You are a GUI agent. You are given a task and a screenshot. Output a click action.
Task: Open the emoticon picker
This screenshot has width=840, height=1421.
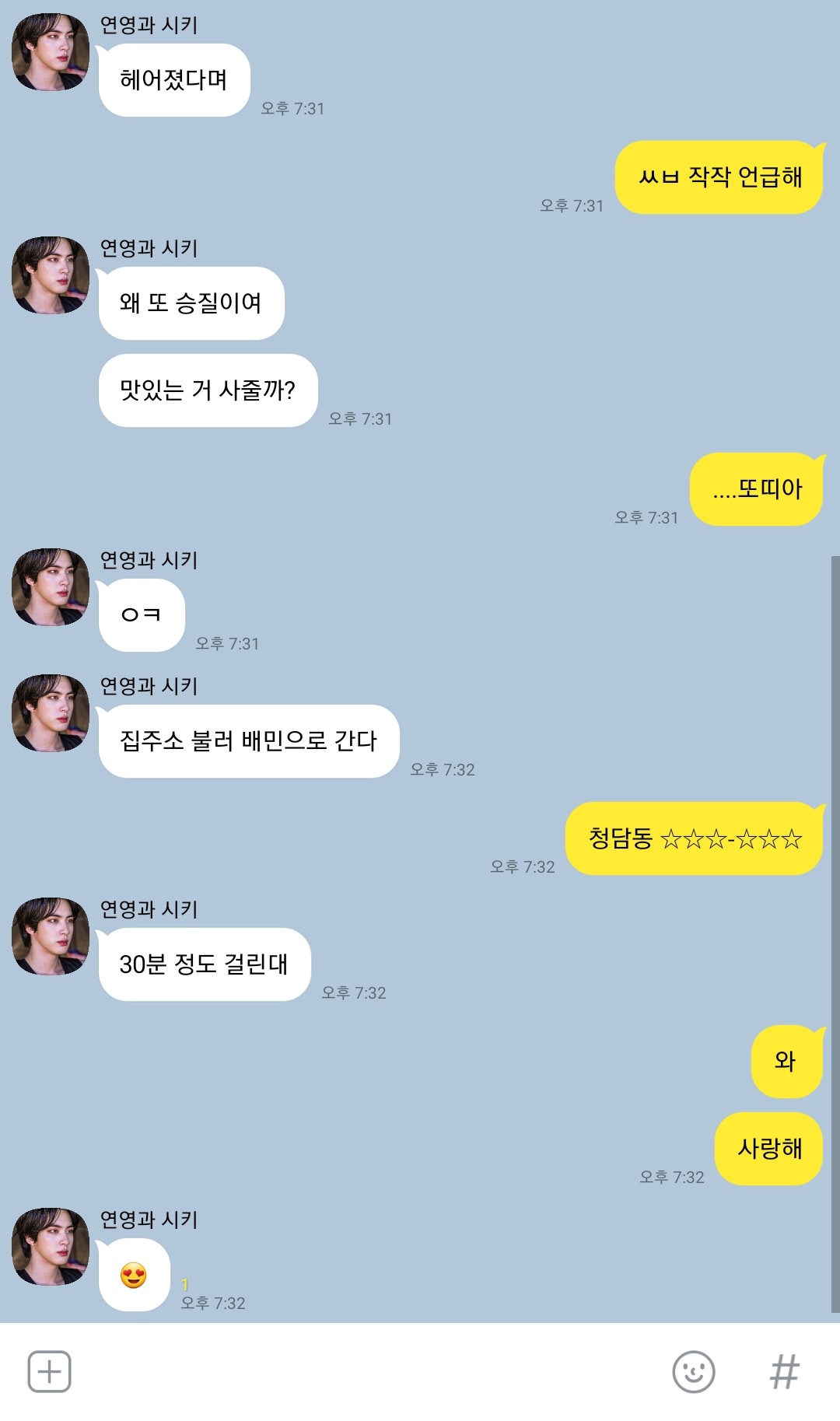693,1372
